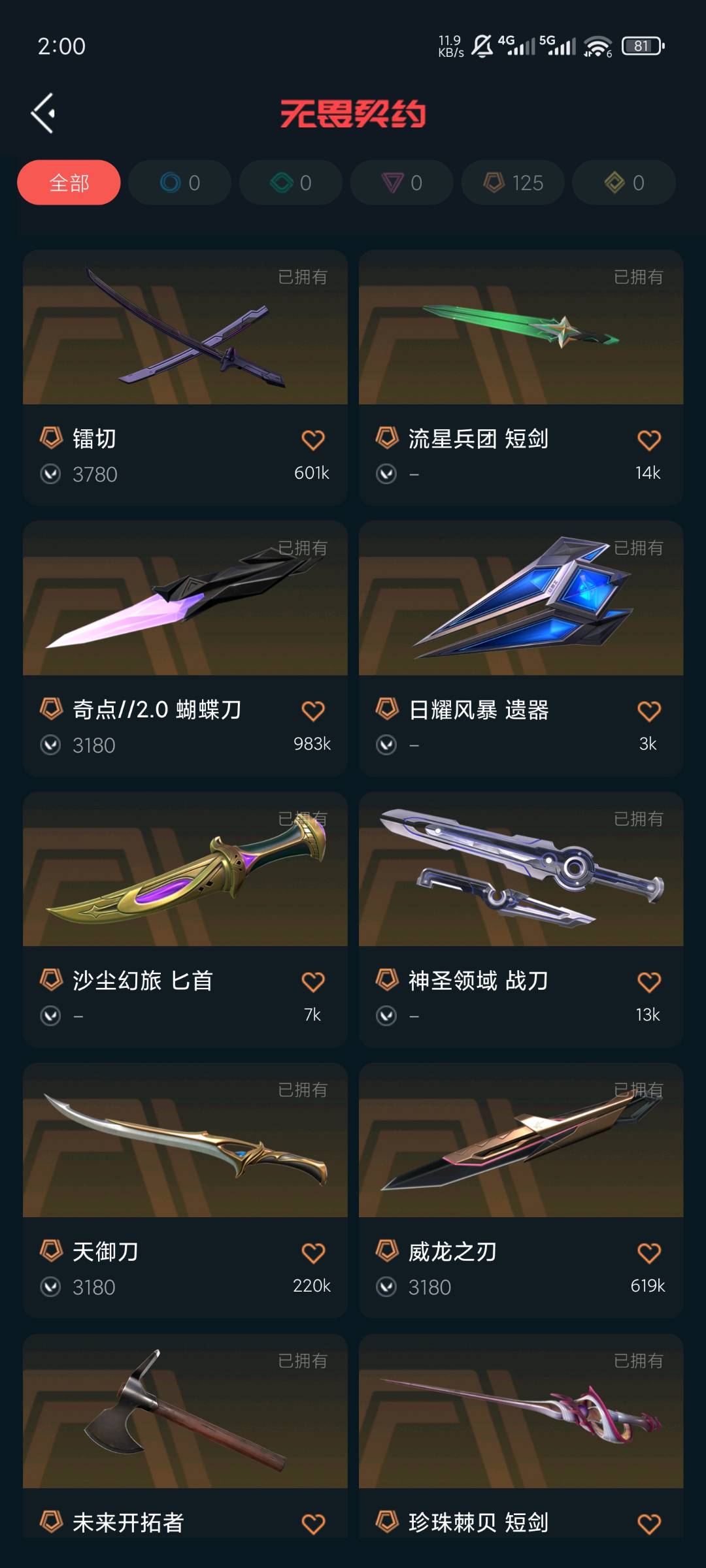Like the 威龙之刃 skin
This screenshot has height=1568, width=706.
click(x=649, y=1253)
